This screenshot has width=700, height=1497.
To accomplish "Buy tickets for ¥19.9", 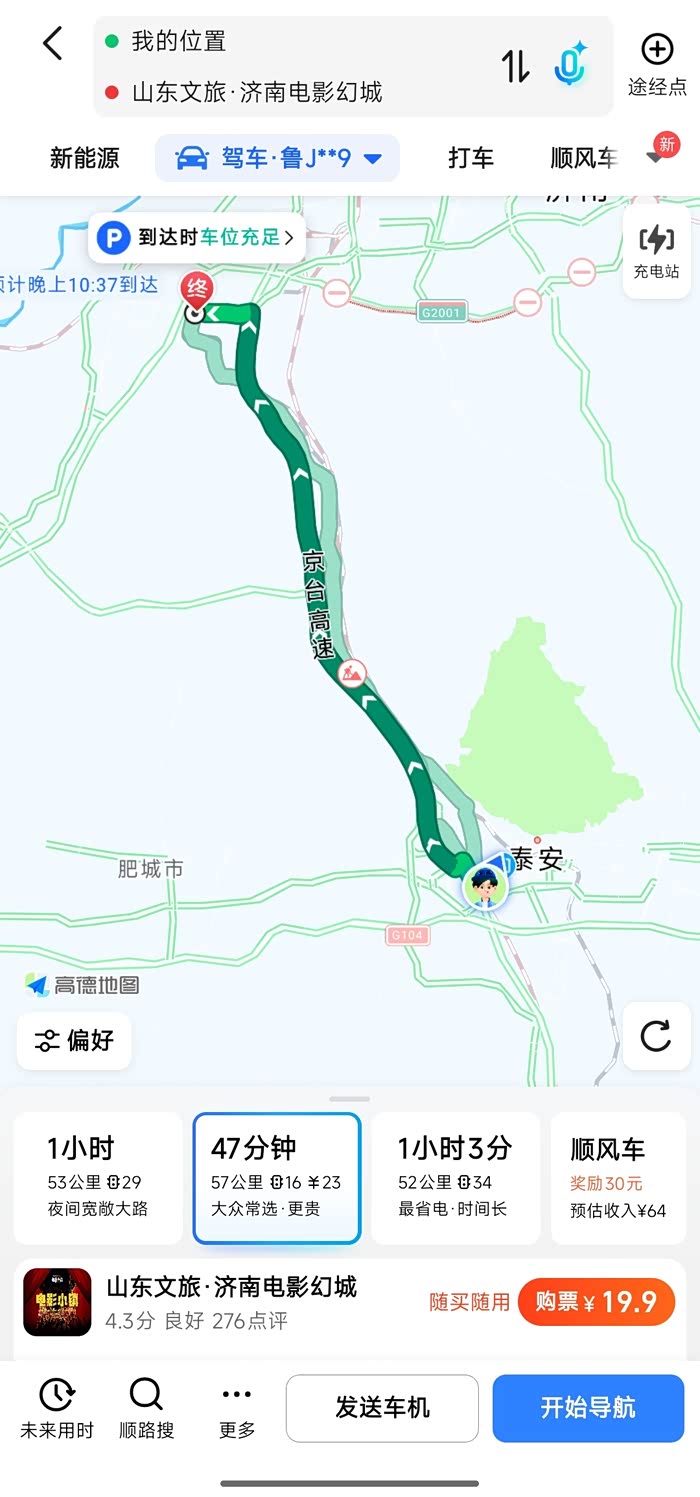I will (x=596, y=1302).
